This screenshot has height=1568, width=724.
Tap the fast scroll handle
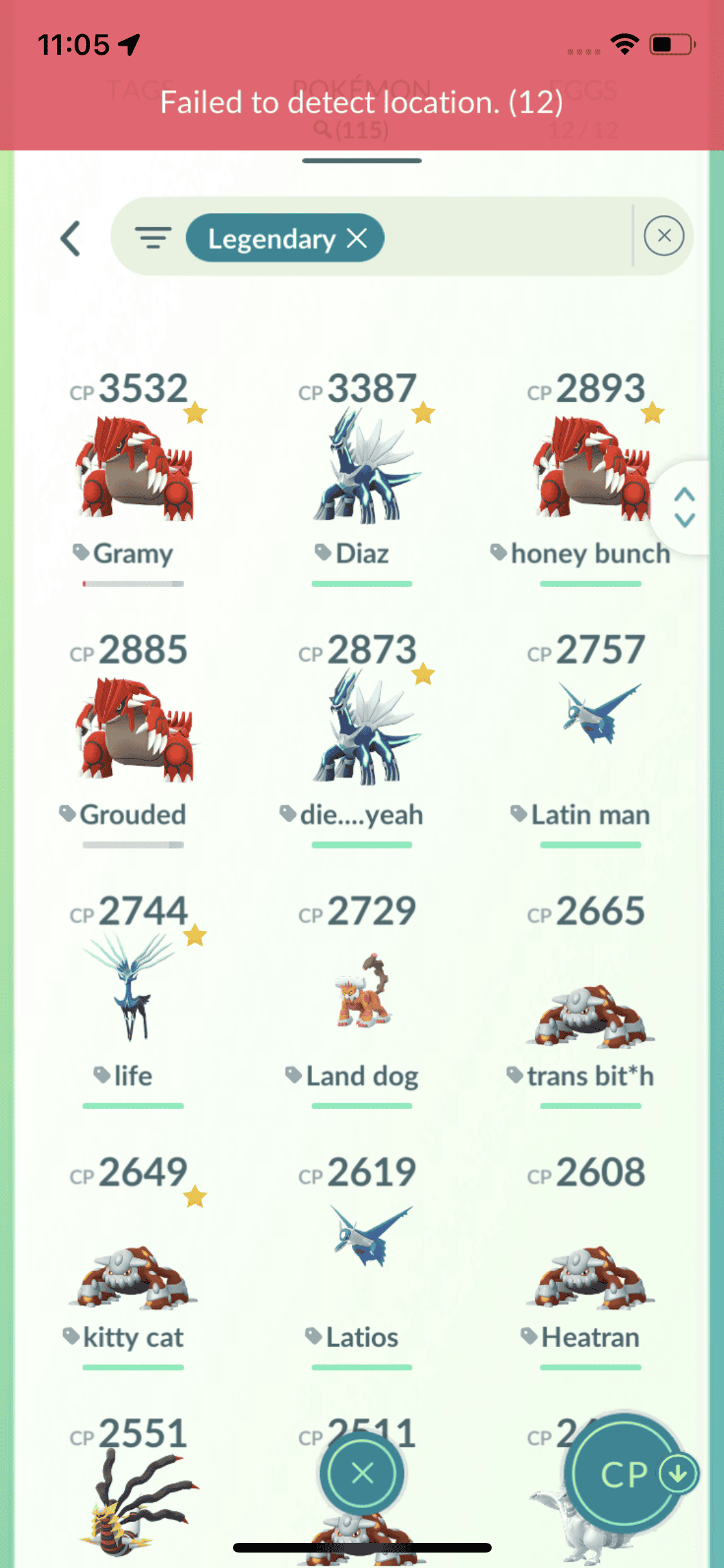684,507
